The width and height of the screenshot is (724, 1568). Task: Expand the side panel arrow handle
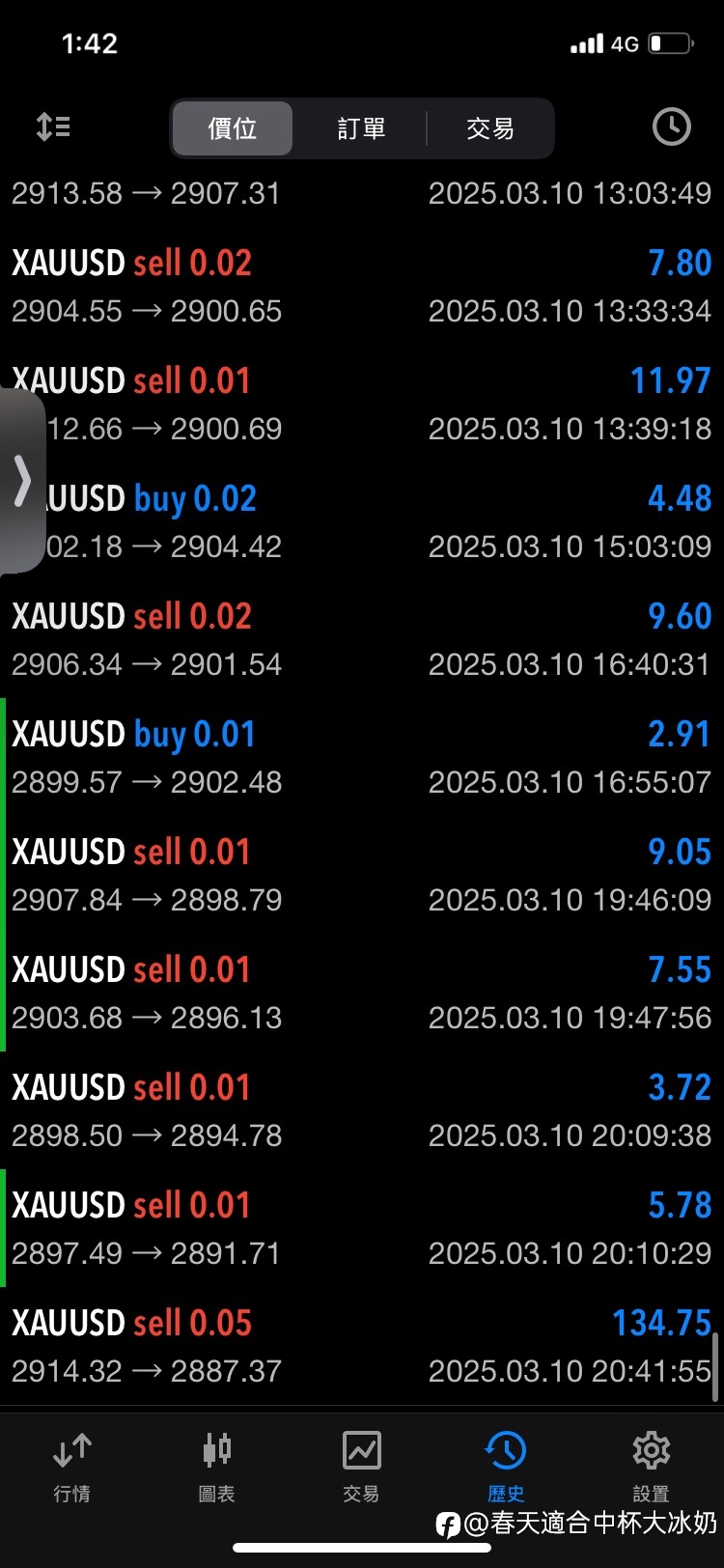(x=22, y=480)
